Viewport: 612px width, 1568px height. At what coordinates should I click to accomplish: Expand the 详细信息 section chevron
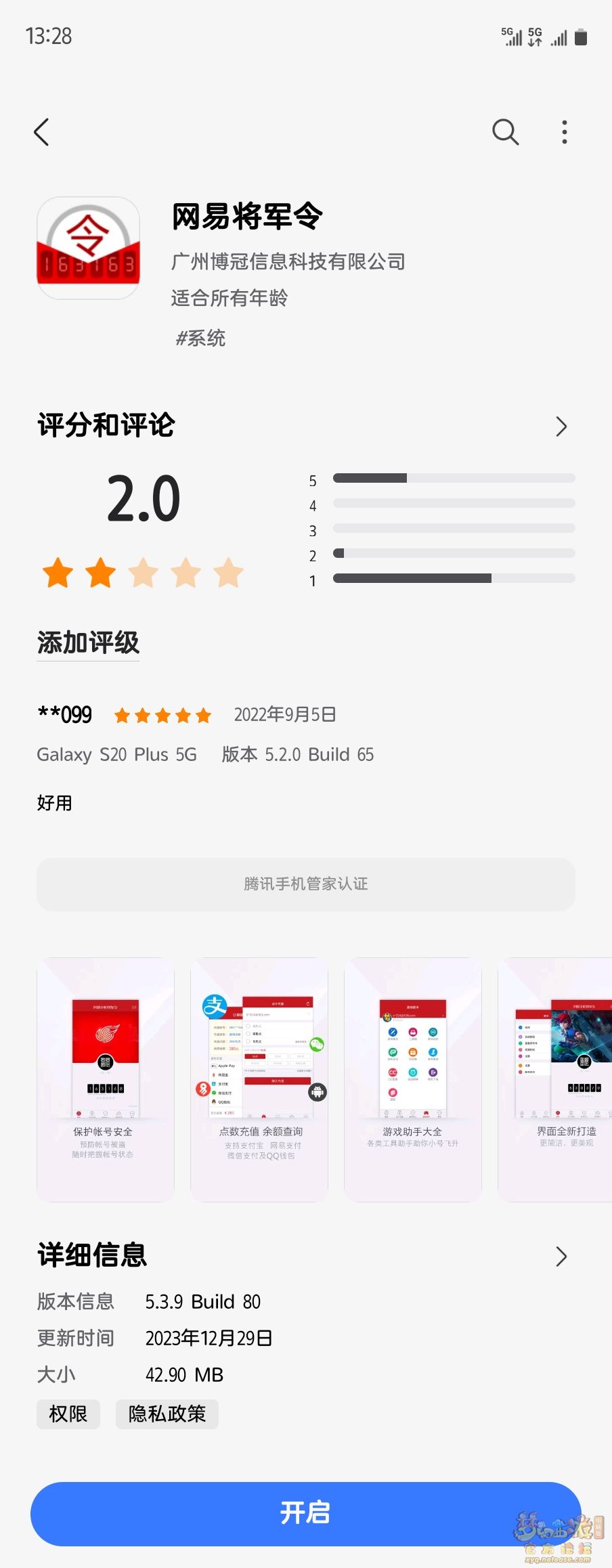tap(561, 1257)
